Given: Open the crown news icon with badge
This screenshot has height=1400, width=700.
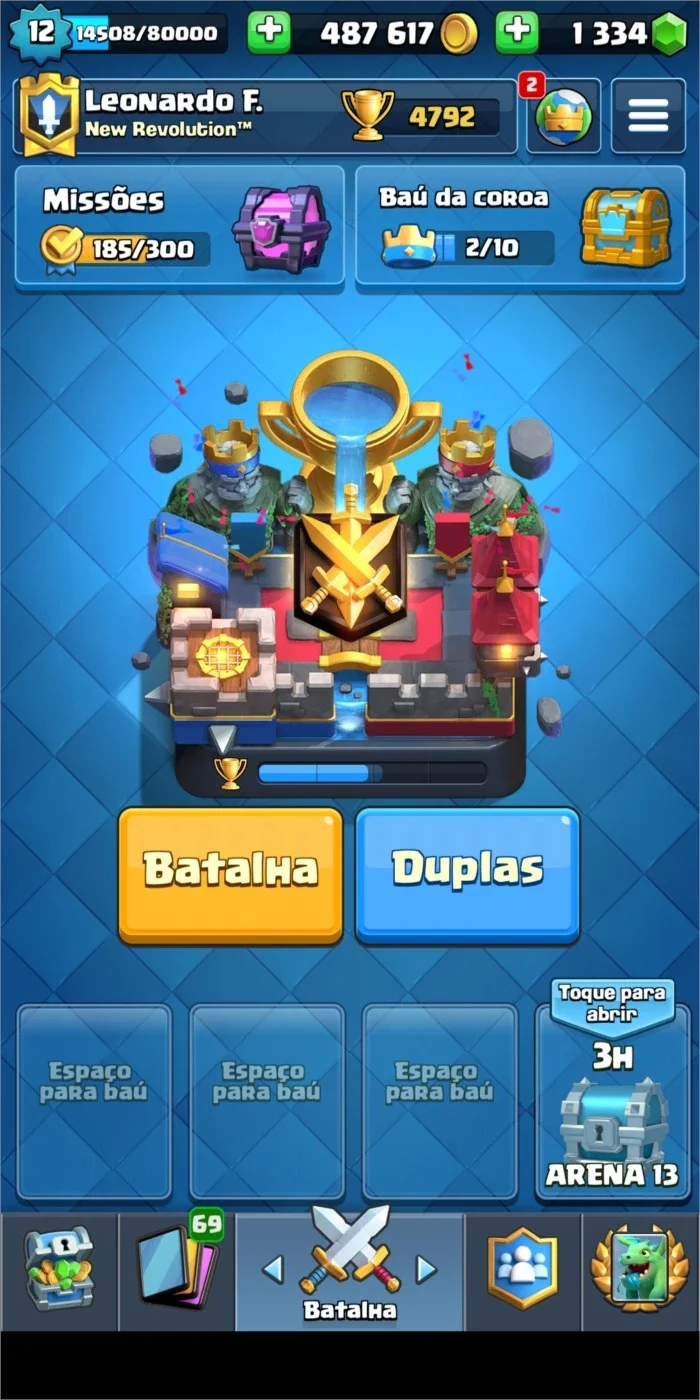Looking at the screenshot, I should point(563,116).
